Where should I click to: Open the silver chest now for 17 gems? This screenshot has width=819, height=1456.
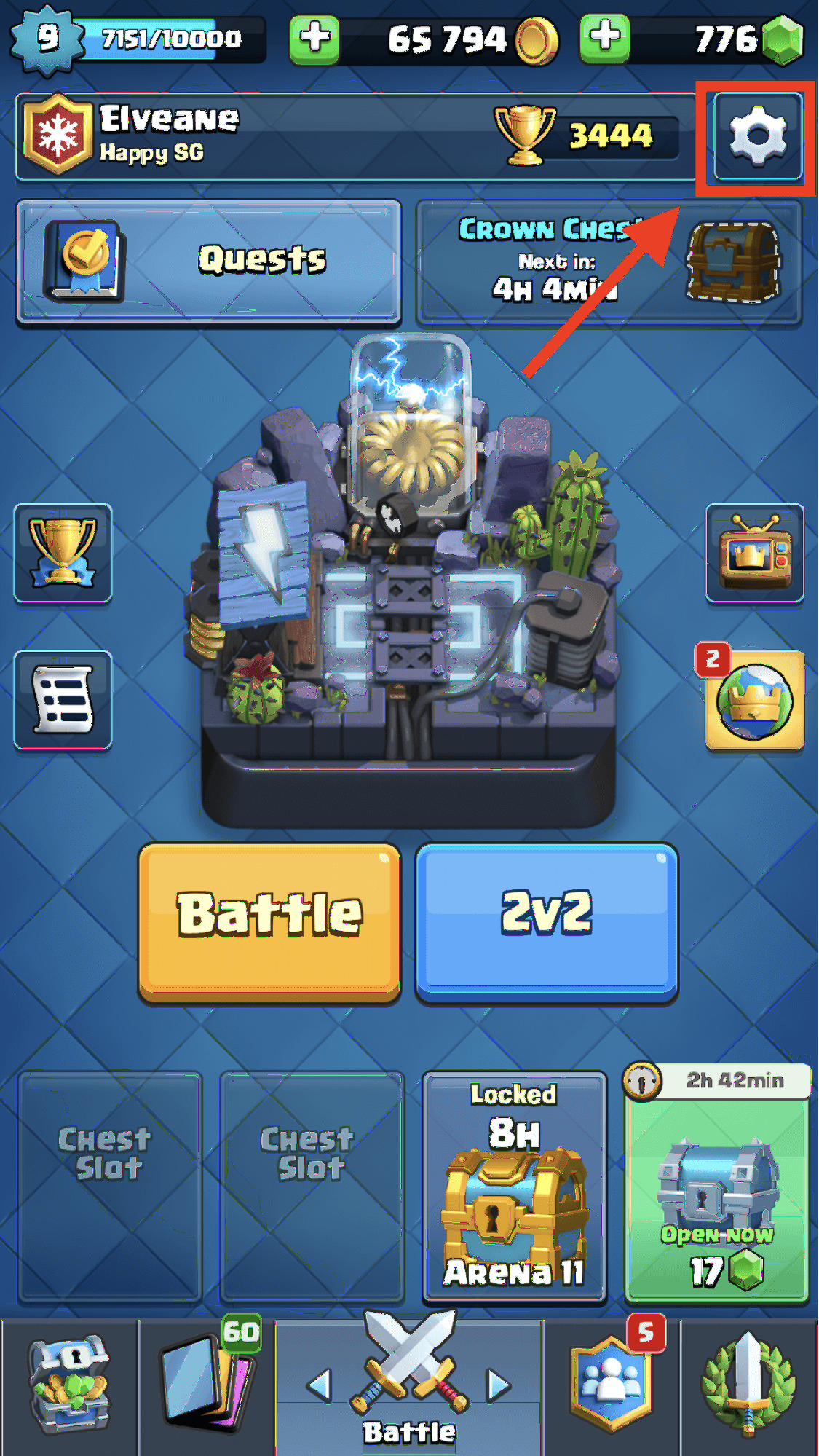717,1184
